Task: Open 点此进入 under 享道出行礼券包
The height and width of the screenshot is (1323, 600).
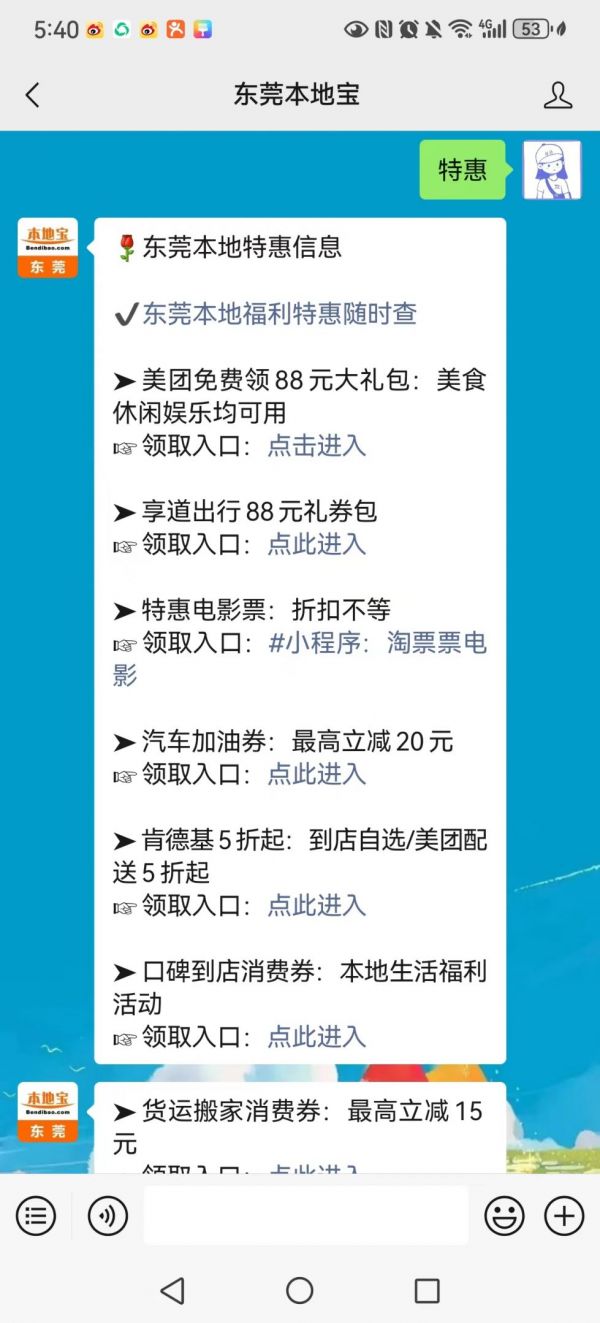Action: point(316,544)
